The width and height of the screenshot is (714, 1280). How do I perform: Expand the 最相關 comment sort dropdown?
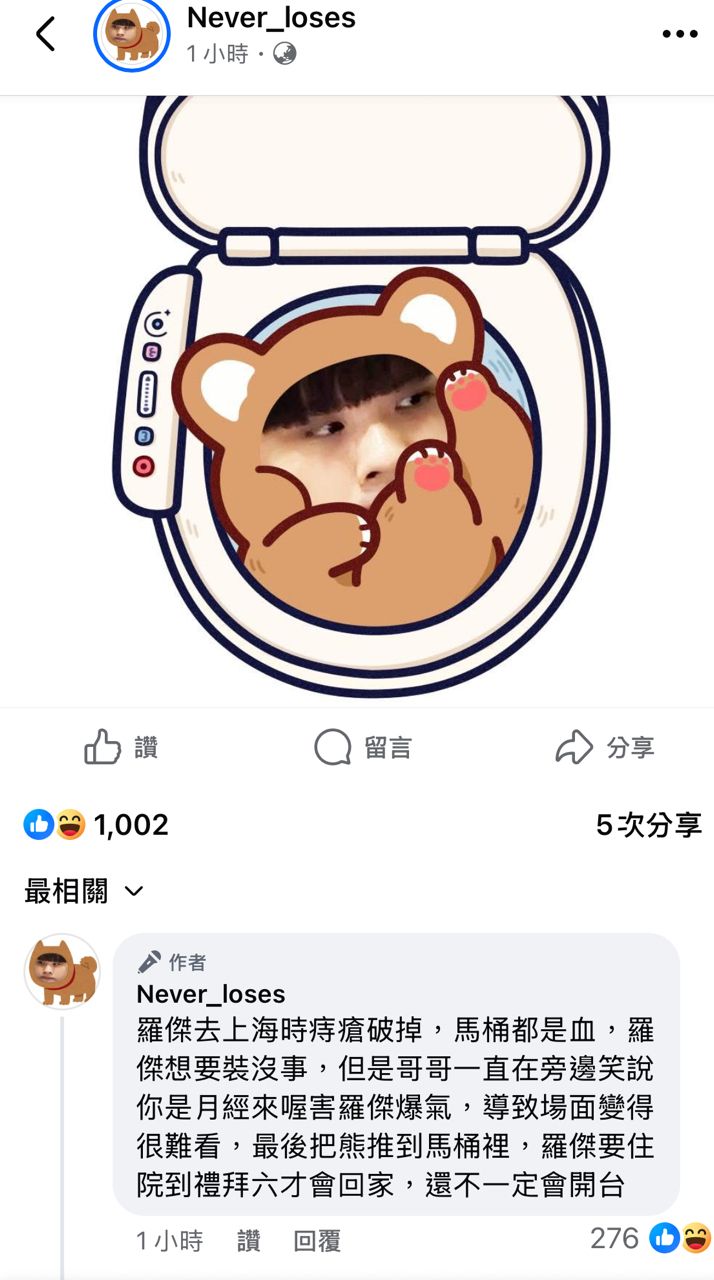[84, 891]
